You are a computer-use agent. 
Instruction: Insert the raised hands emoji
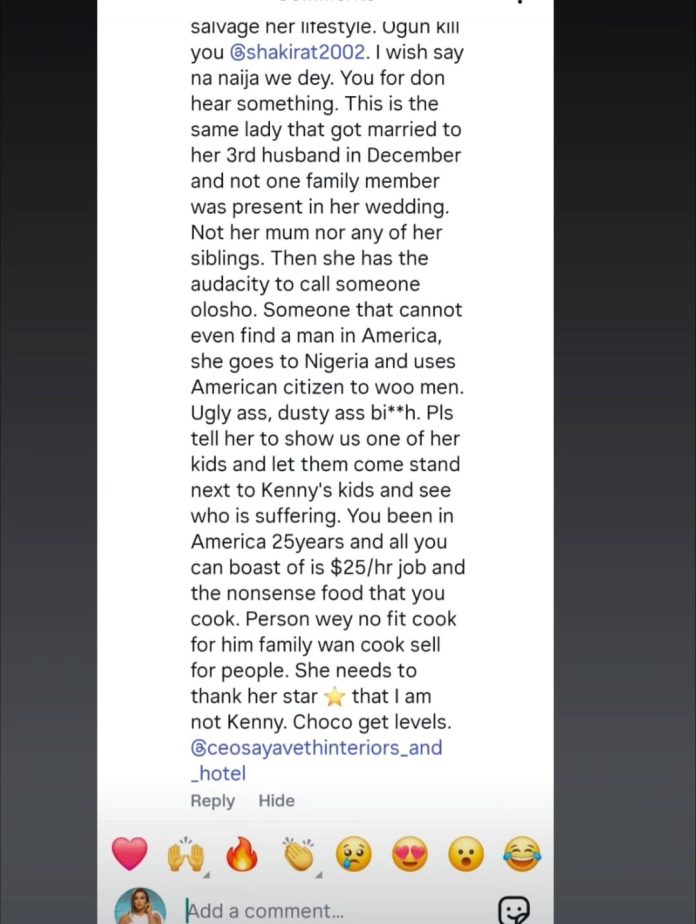click(185, 854)
